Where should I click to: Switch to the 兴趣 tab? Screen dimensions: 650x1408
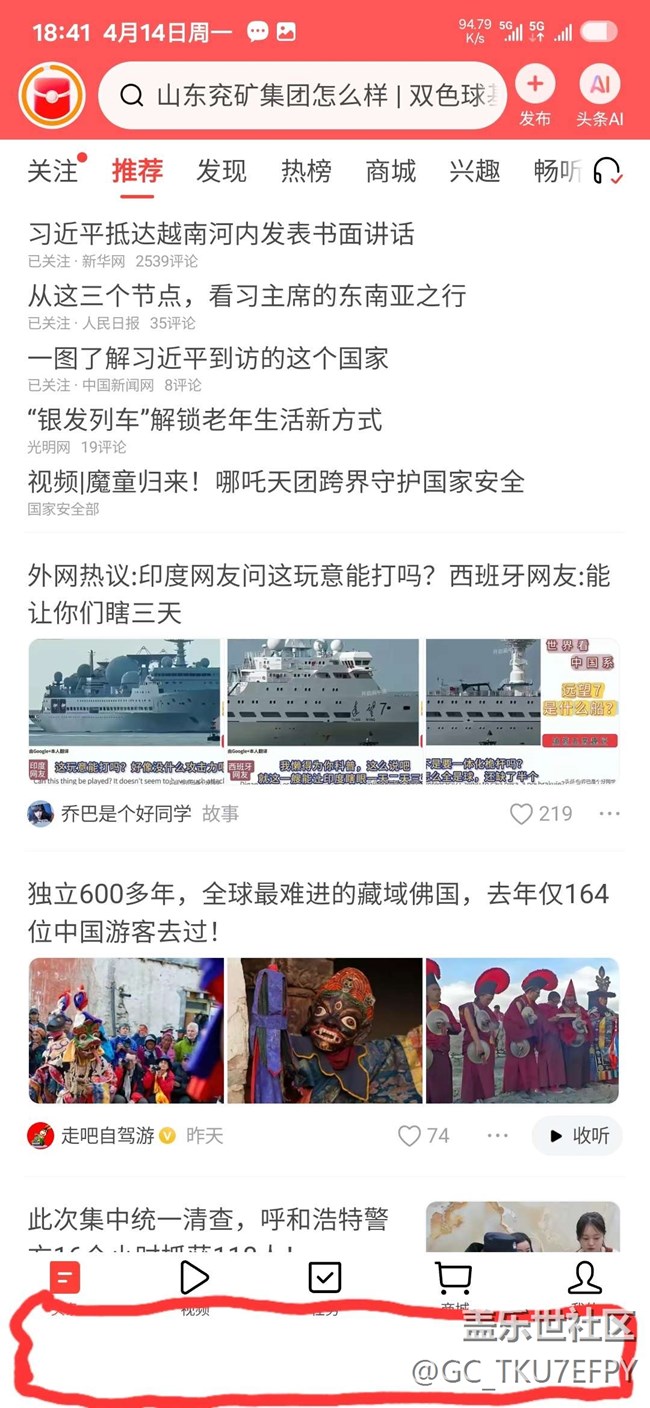474,171
